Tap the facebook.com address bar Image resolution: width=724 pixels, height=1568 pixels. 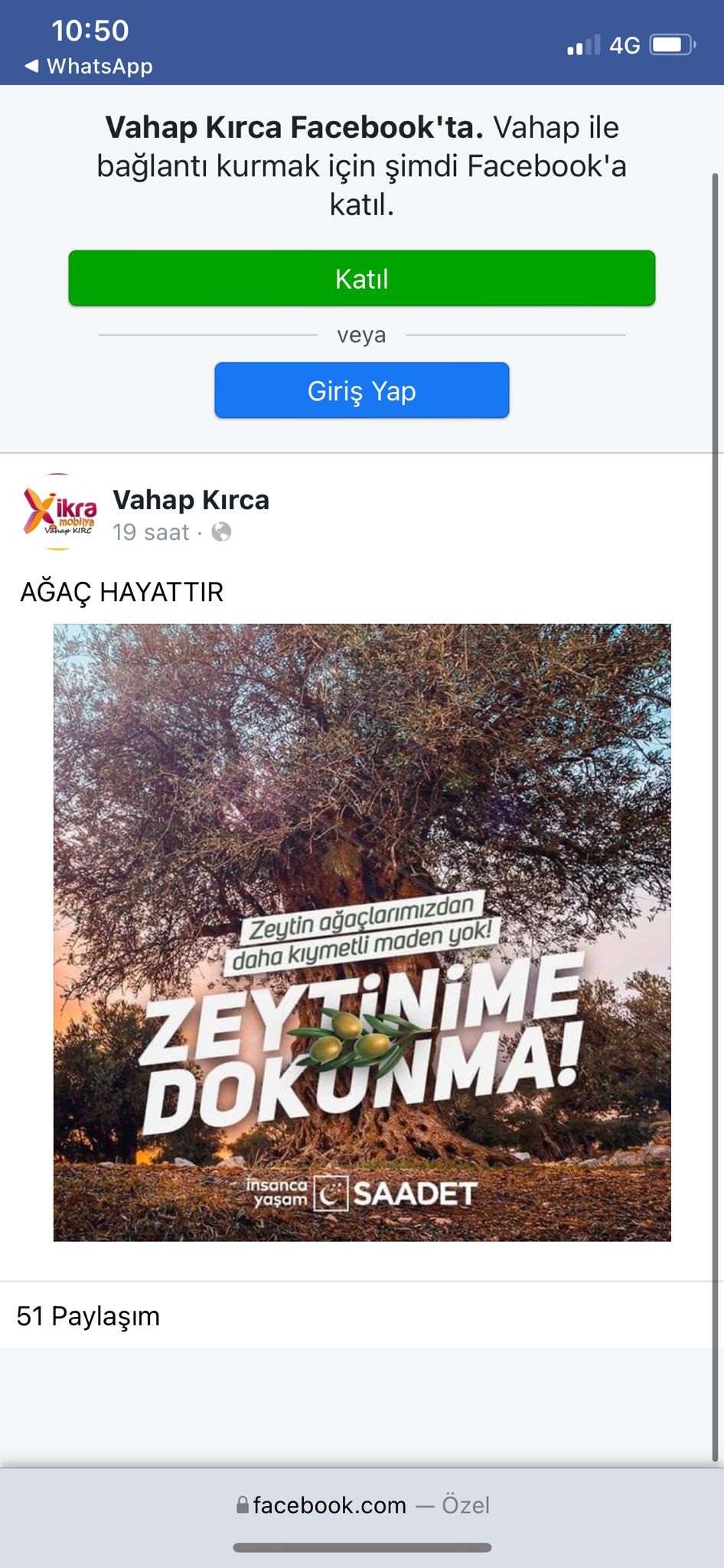(361, 1505)
